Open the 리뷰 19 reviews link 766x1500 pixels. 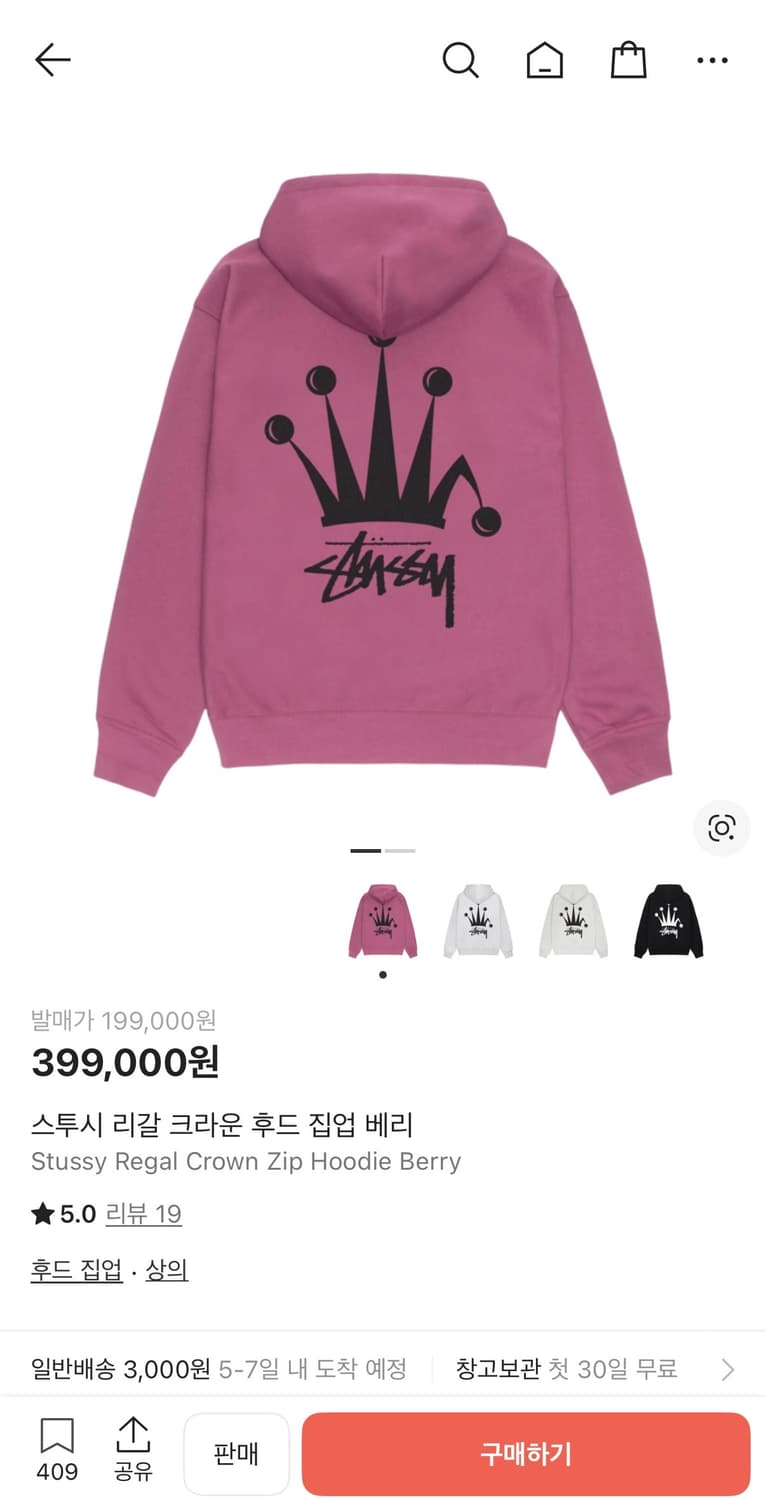[x=143, y=1213]
